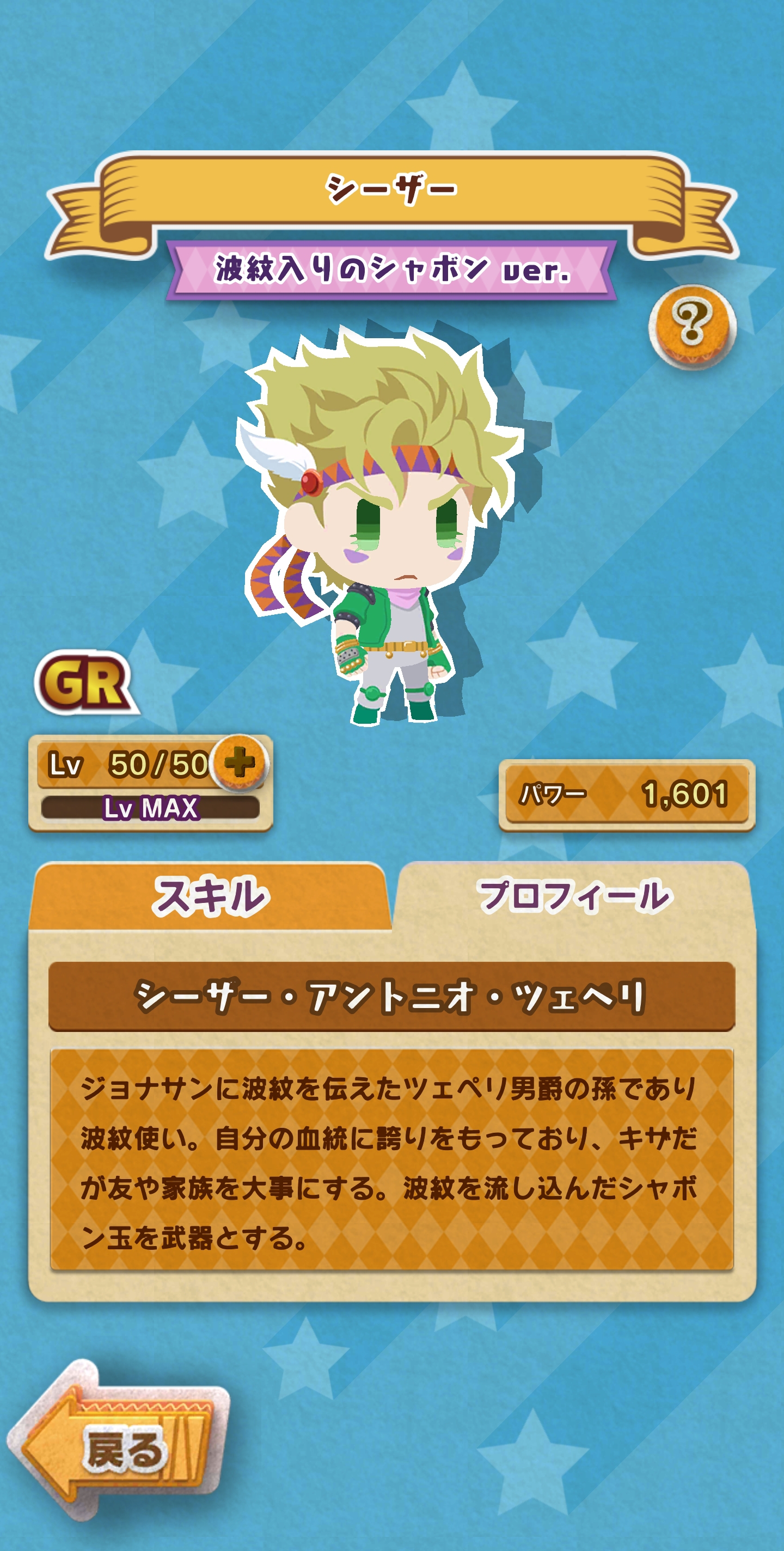The height and width of the screenshot is (1551, 784).
Task: Switch to the スキル tab
Action: tap(210, 896)
